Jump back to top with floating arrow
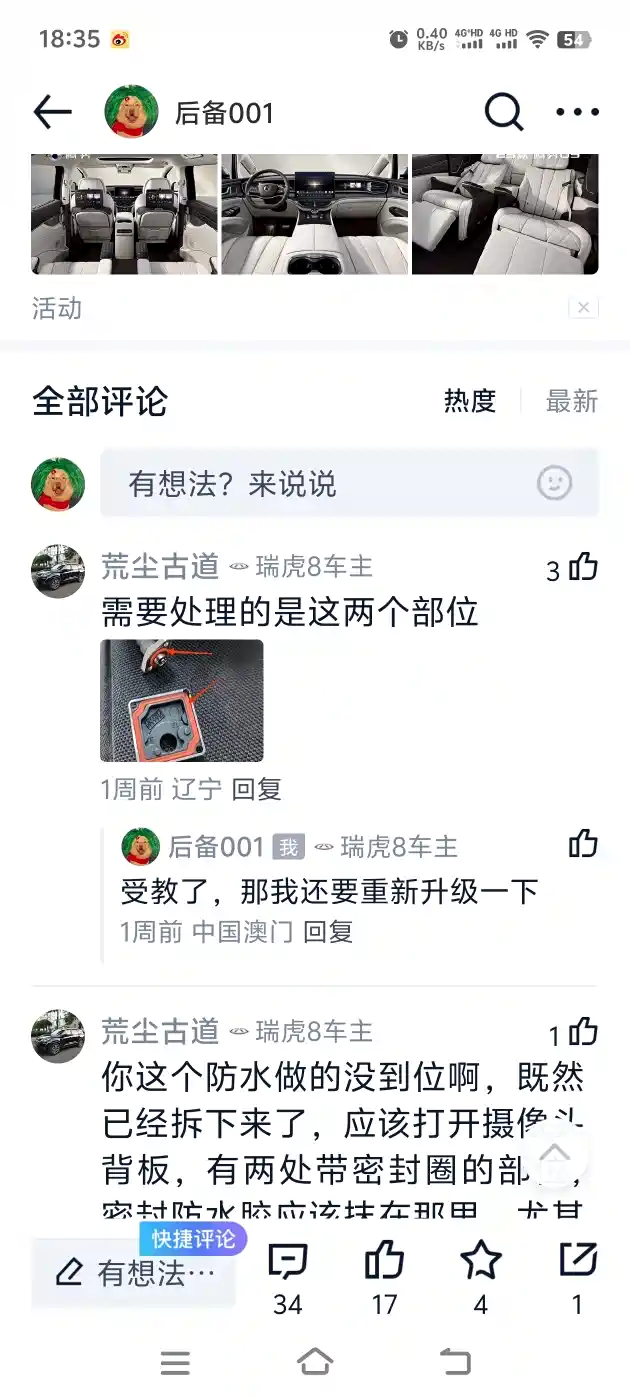630x1400 pixels. point(554,1154)
